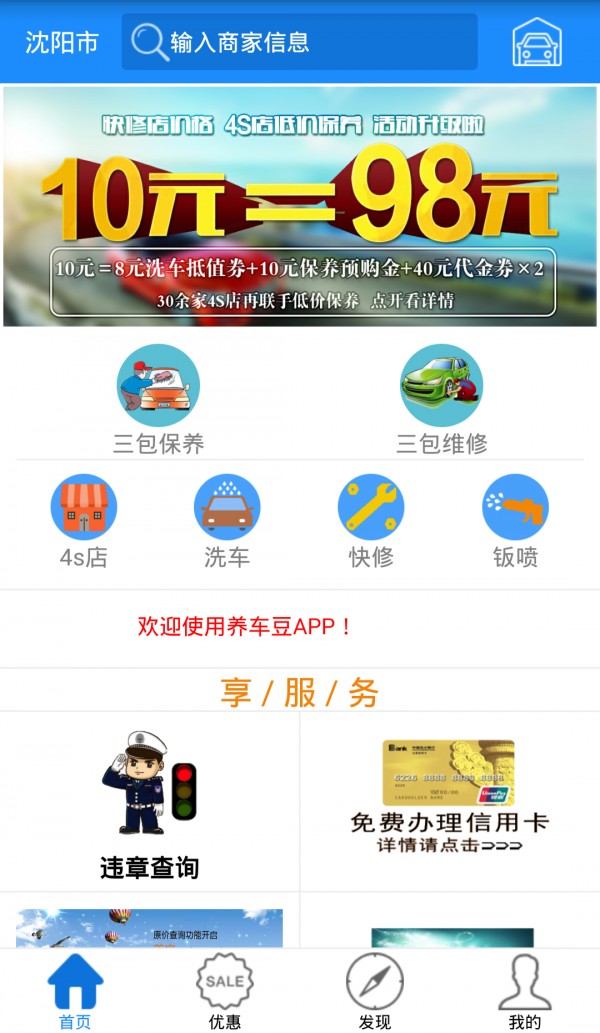The height and width of the screenshot is (1033, 600).
Task: Switch to the 首页 tab
Action: point(75,991)
